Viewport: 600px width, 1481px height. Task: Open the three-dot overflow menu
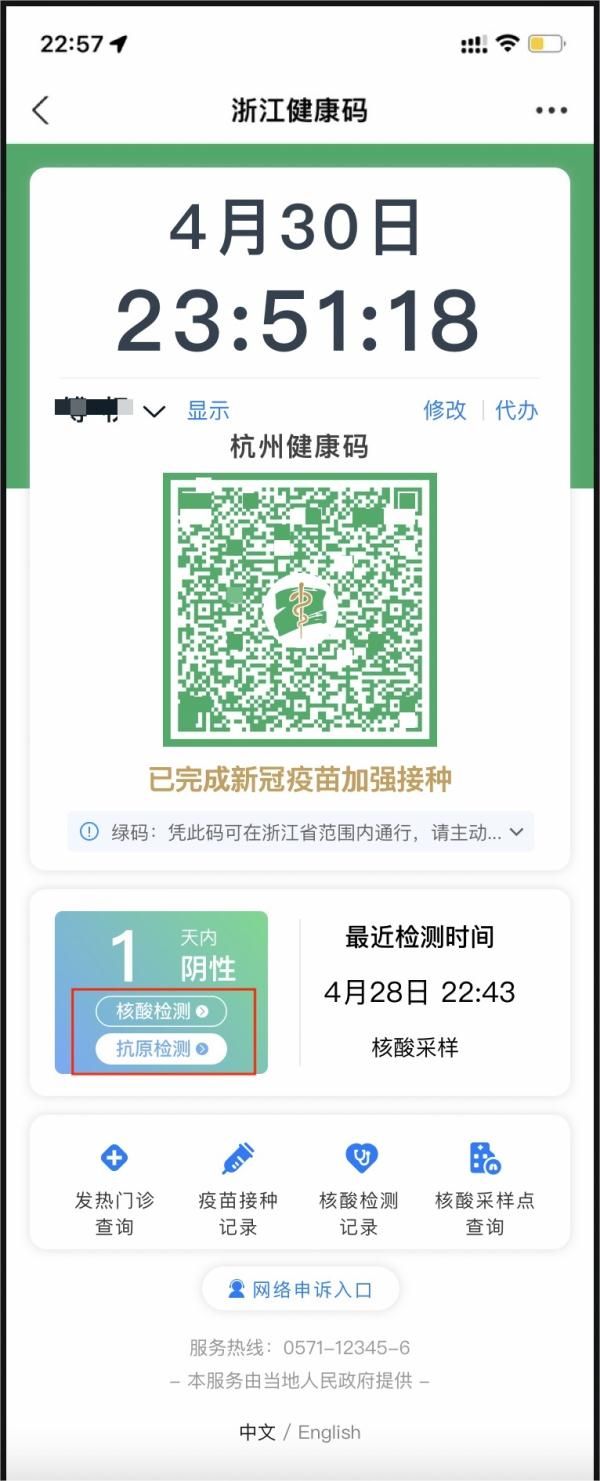(x=551, y=110)
